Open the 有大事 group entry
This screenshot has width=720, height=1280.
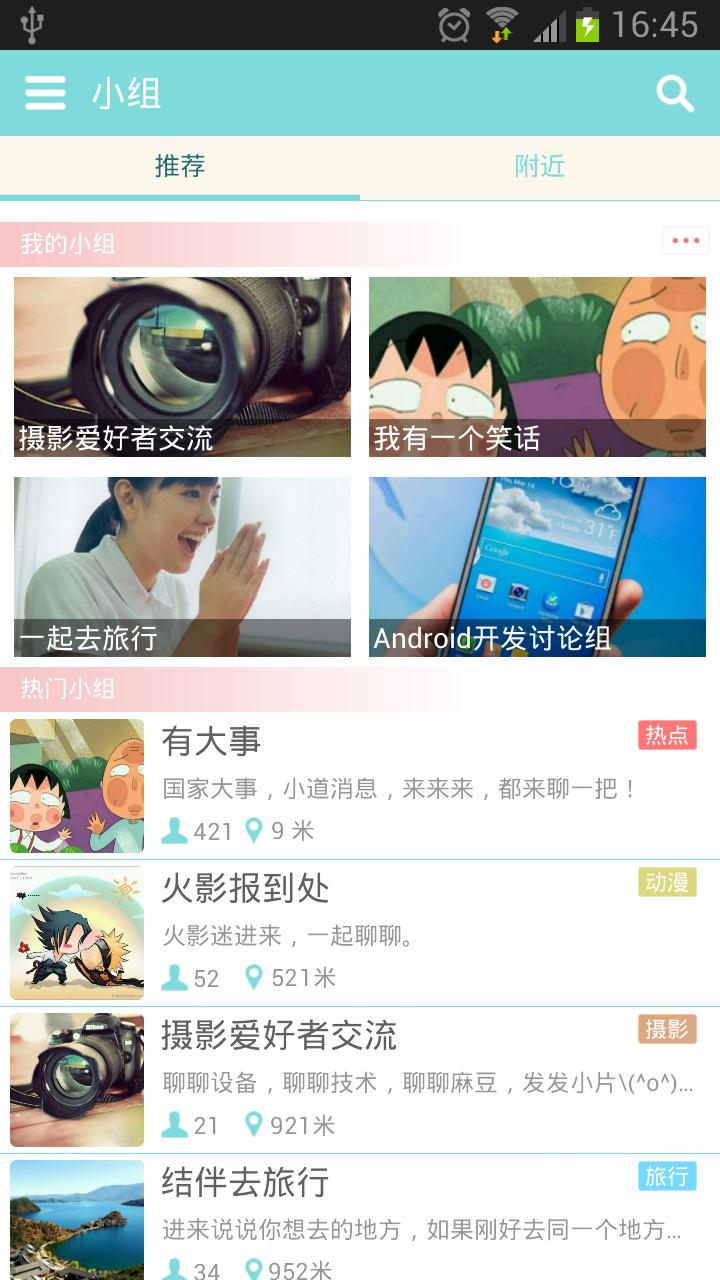click(360, 786)
